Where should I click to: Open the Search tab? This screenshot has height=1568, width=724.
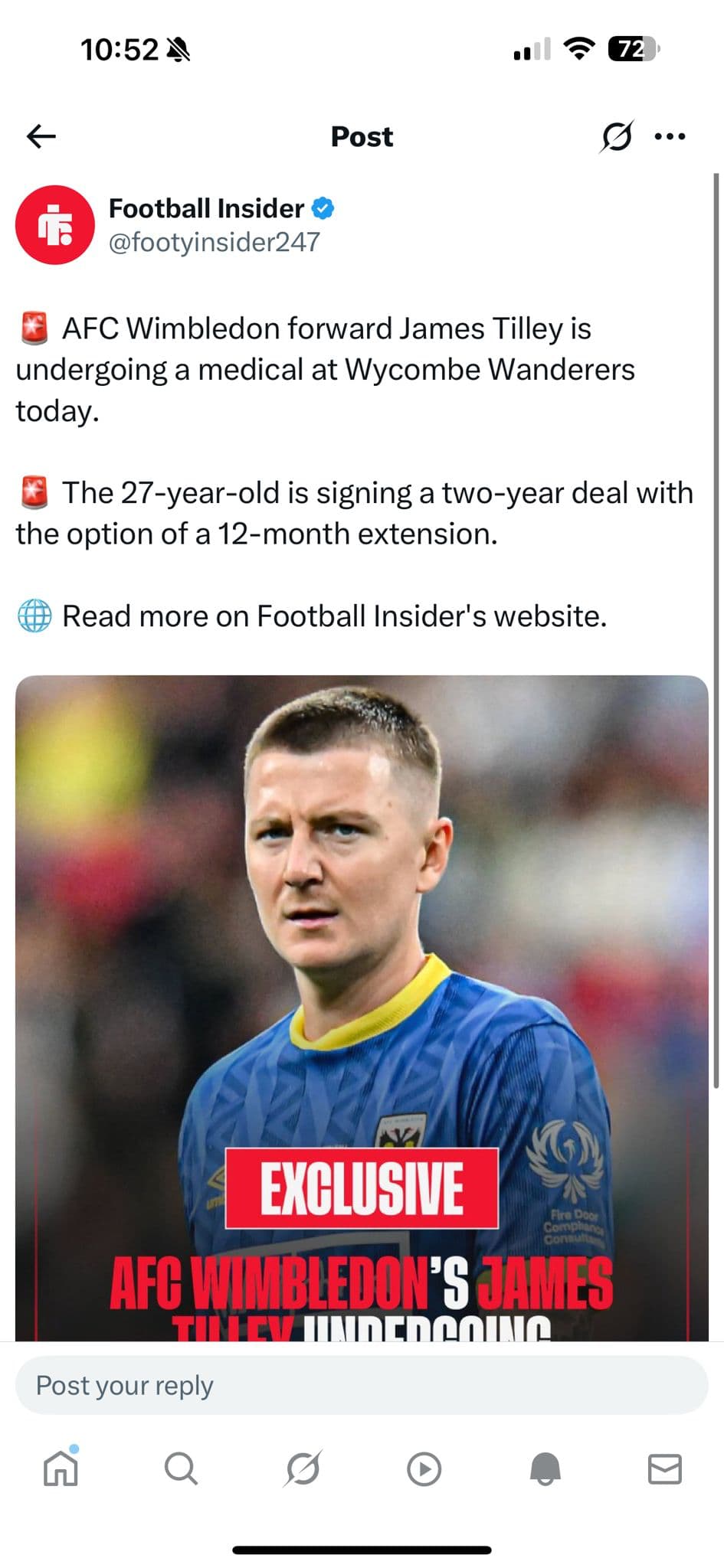181,1468
